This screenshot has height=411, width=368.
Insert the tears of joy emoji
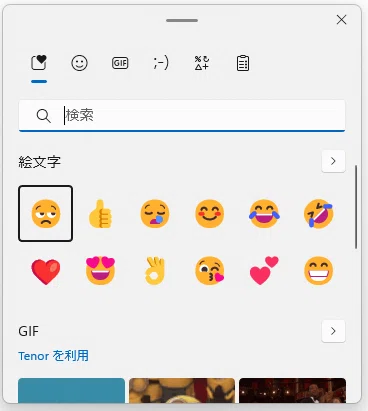click(x=264, y=214)
